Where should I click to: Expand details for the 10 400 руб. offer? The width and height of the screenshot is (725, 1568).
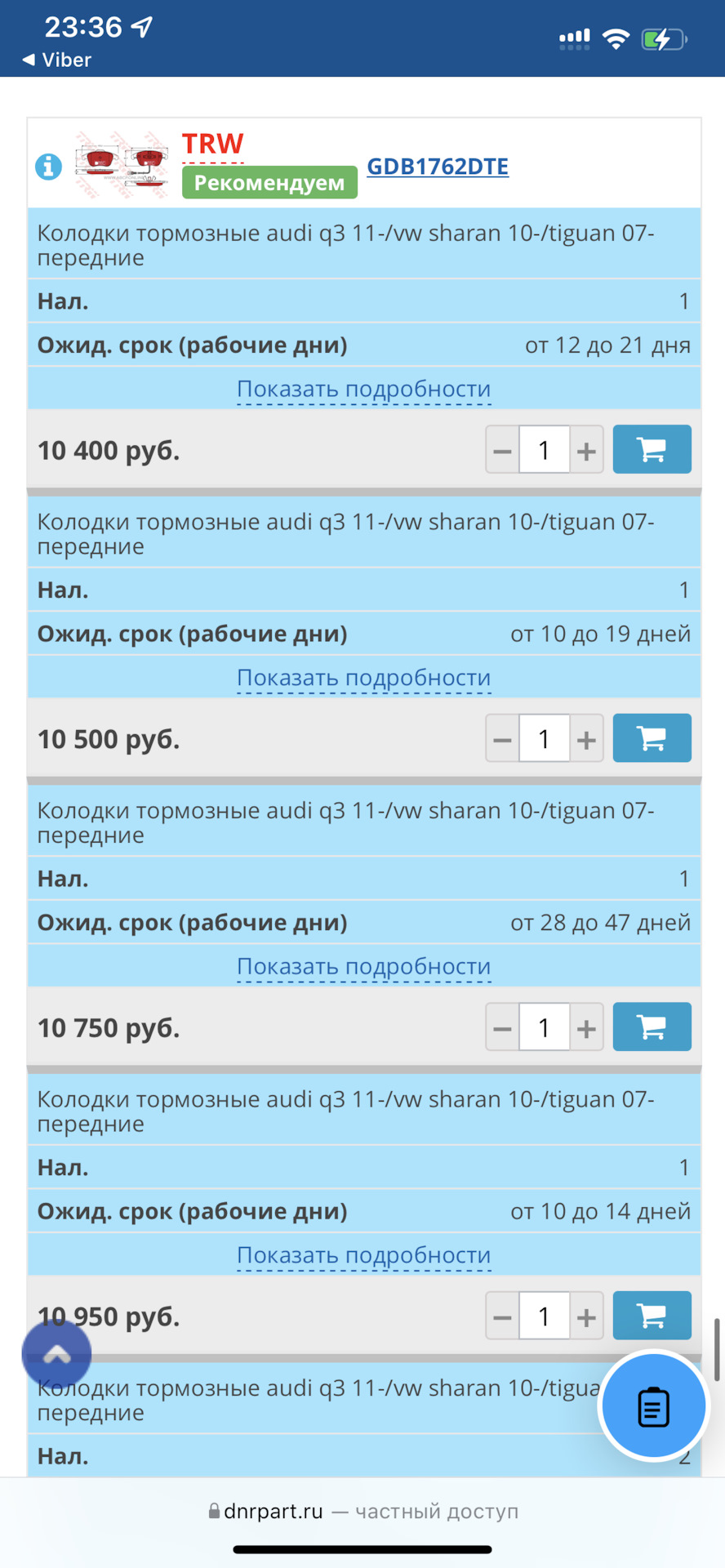pyautogui.click(x=363, y=390)
